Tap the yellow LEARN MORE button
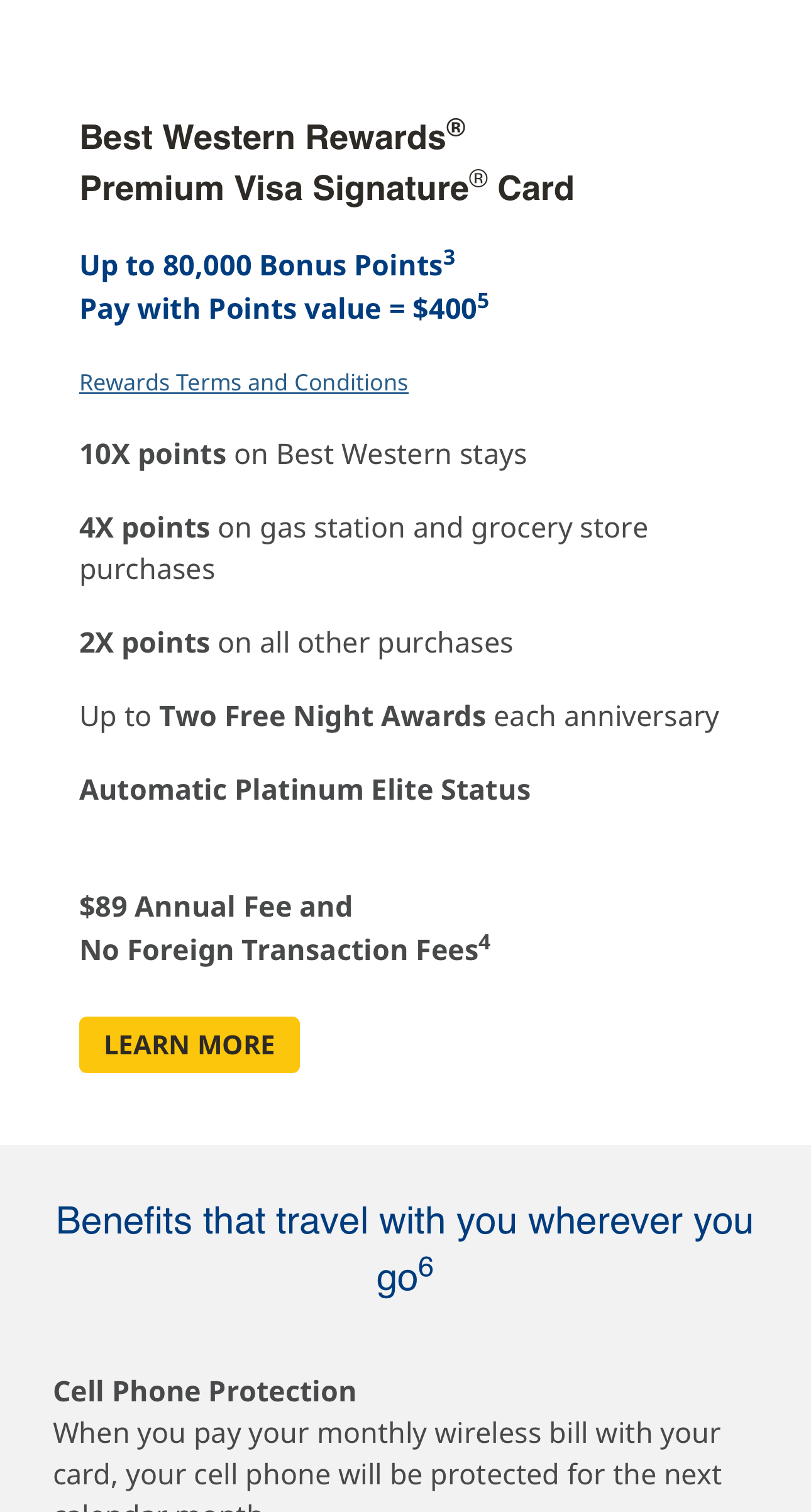Image resolution: width=811 pixels, height=1512 pixels. pos(189,1045)
